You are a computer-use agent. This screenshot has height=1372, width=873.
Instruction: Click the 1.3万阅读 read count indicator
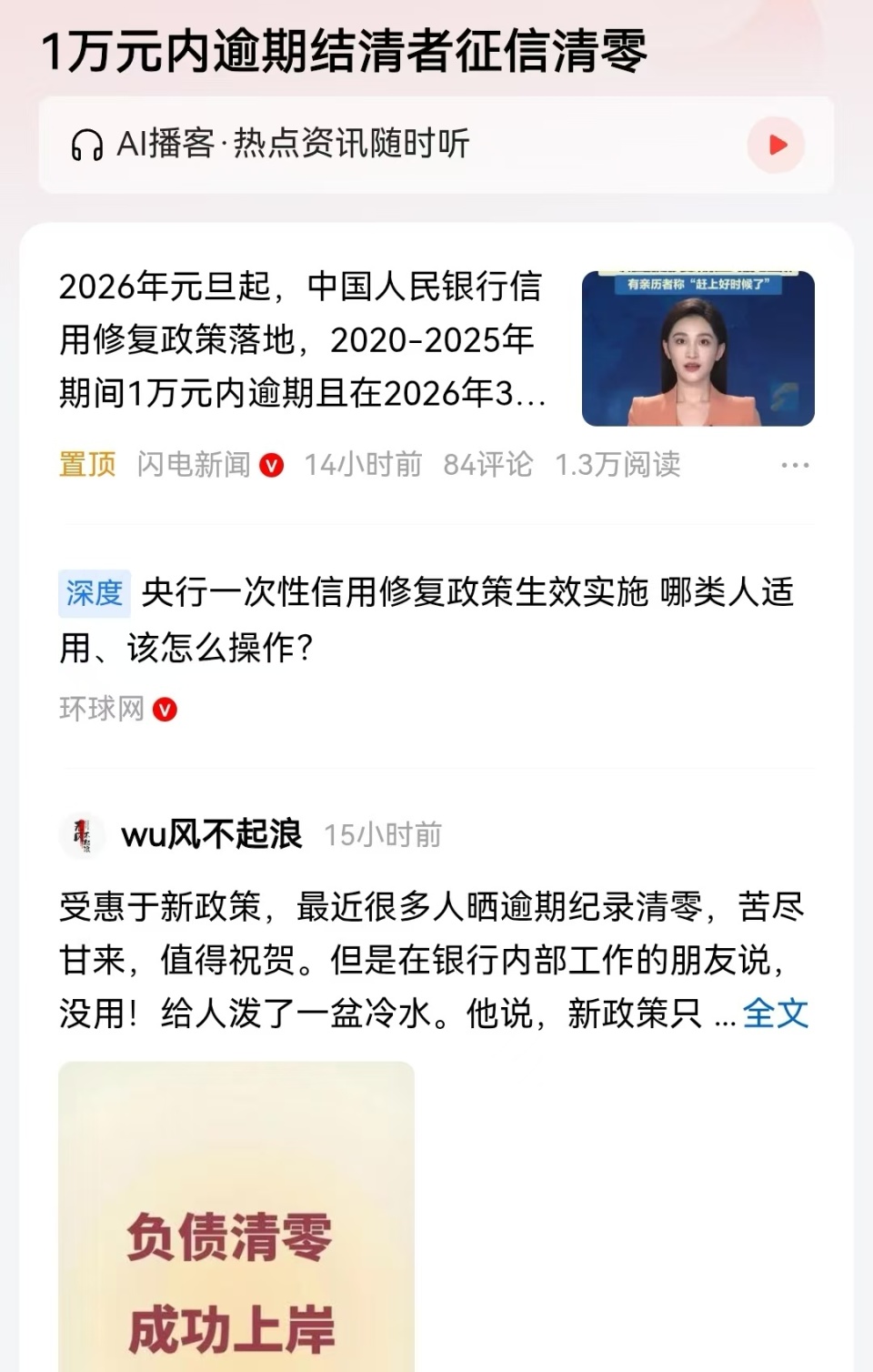tap(617, 464)
